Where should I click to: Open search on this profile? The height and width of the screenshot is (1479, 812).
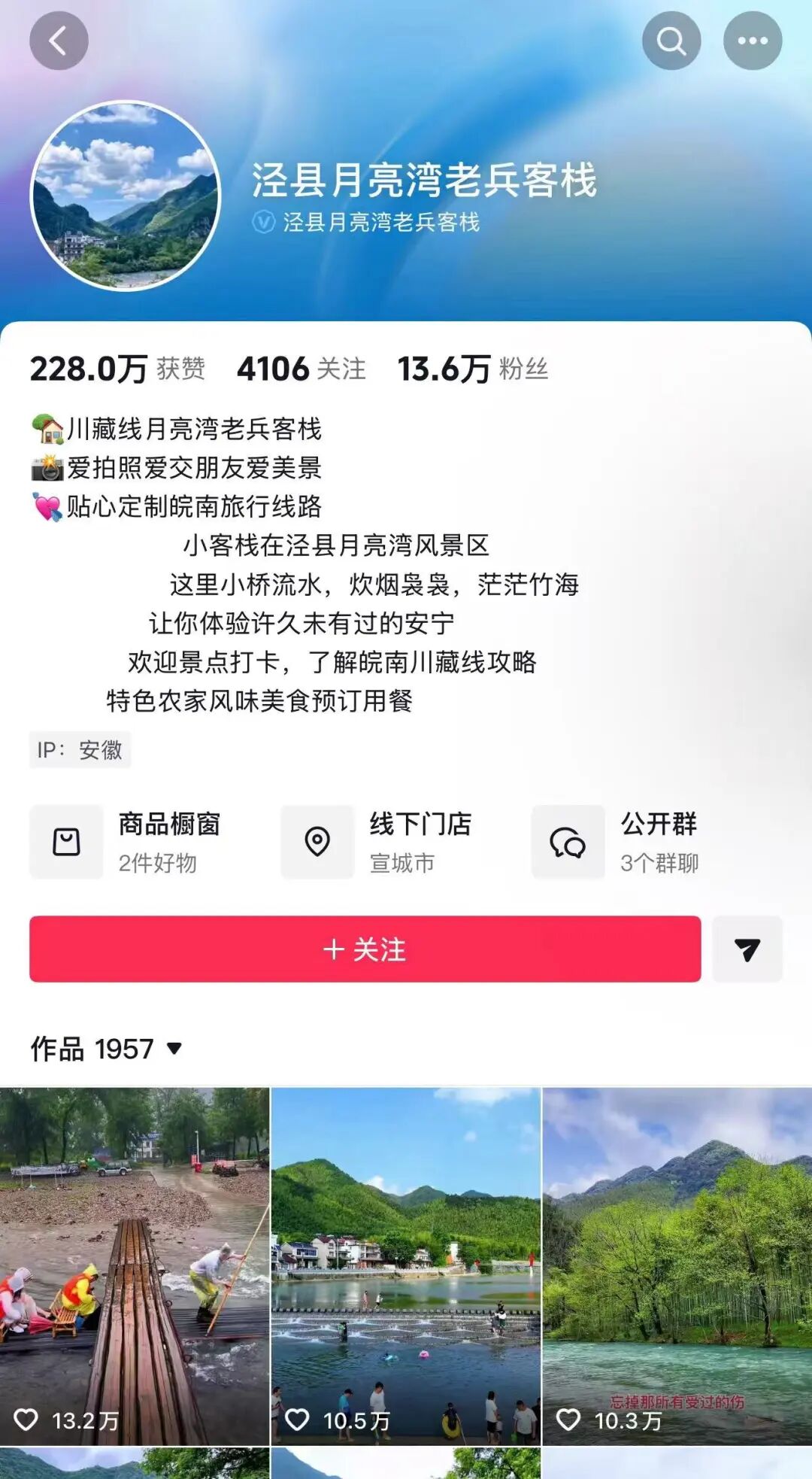[x=671, y=41]
